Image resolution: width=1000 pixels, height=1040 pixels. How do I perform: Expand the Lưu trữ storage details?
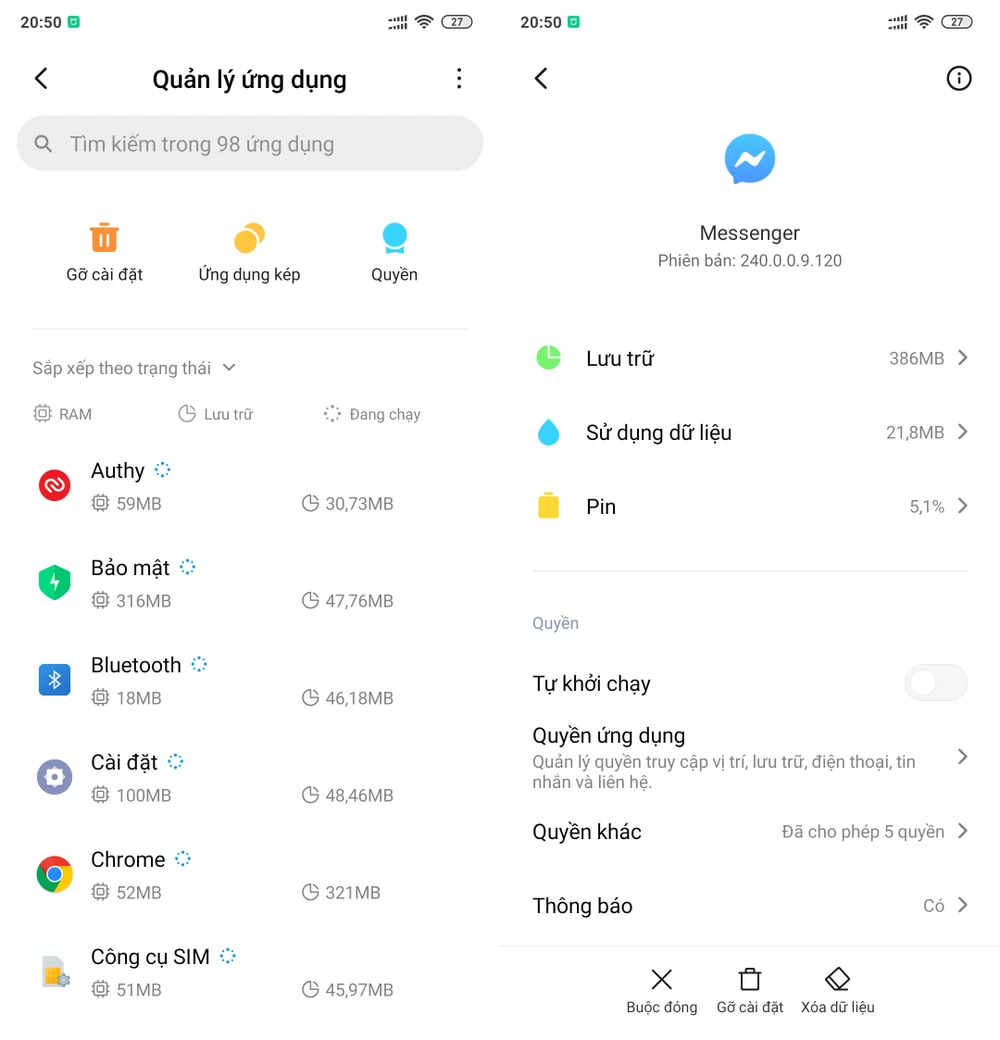750,358
